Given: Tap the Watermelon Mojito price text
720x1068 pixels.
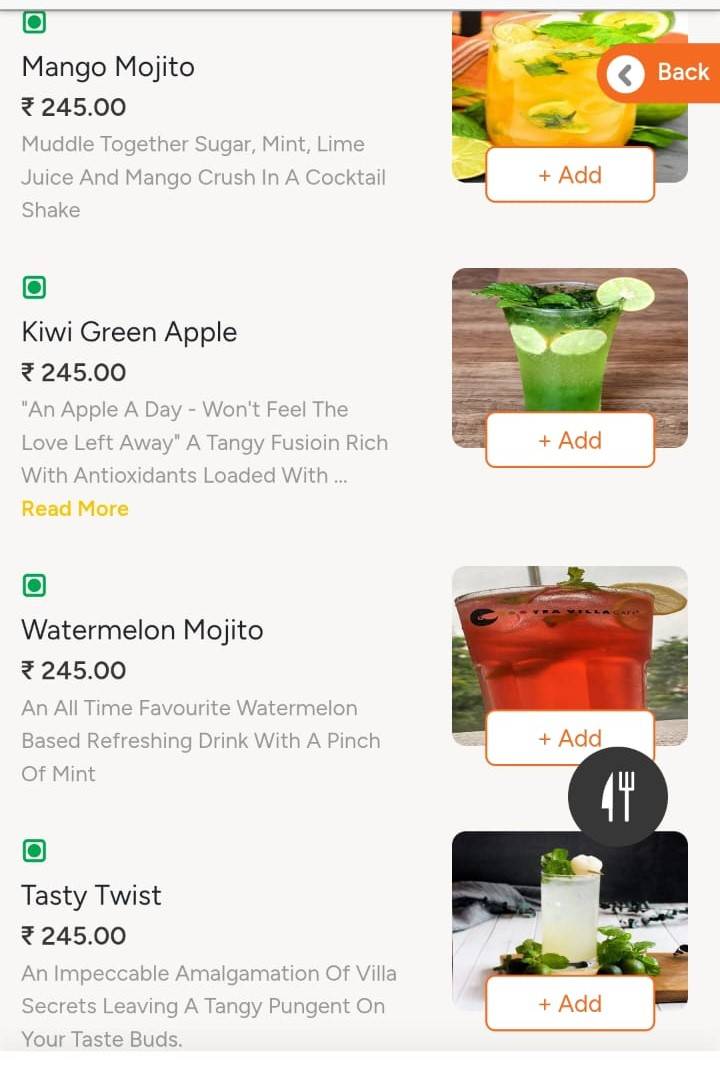Looking at the screenshot, I should [x=72, y=670].
